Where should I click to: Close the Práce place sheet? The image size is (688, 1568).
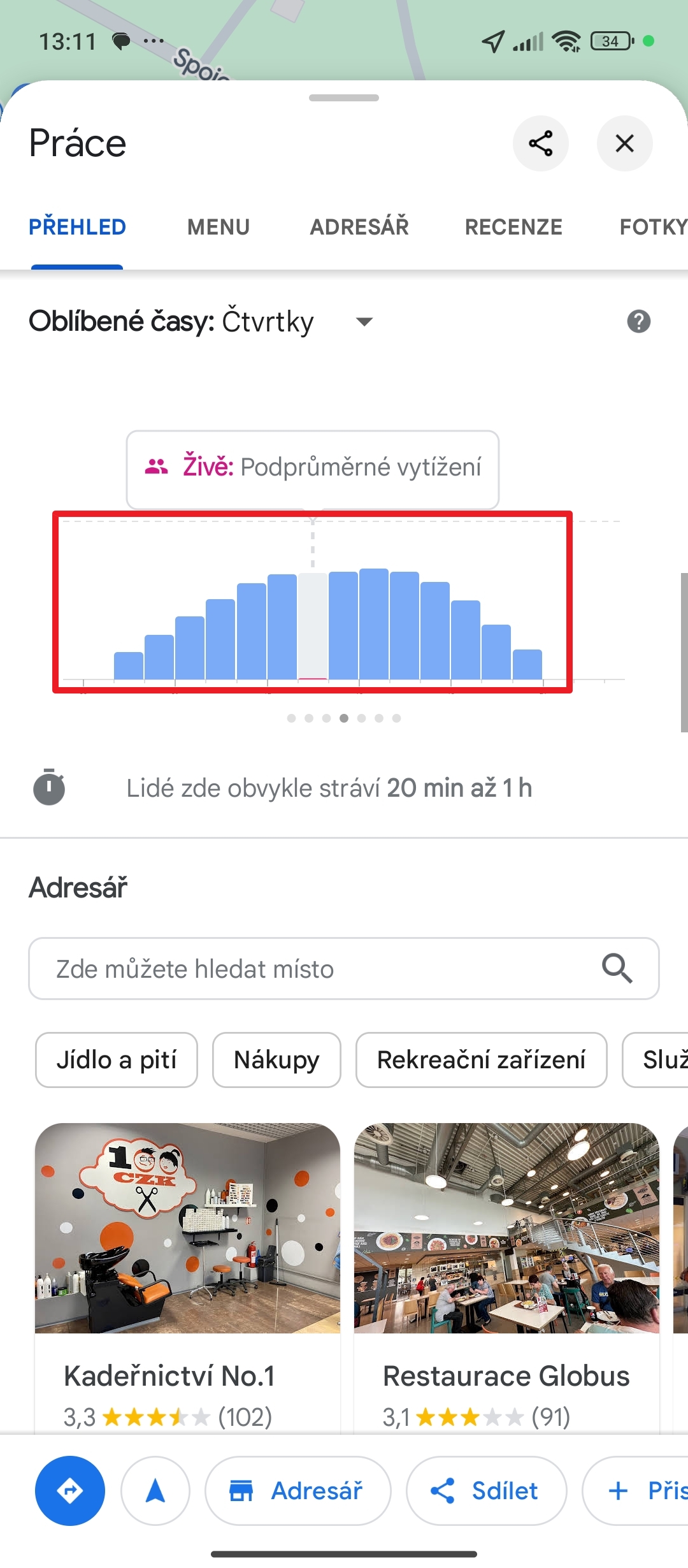click(x=624, y=143)
